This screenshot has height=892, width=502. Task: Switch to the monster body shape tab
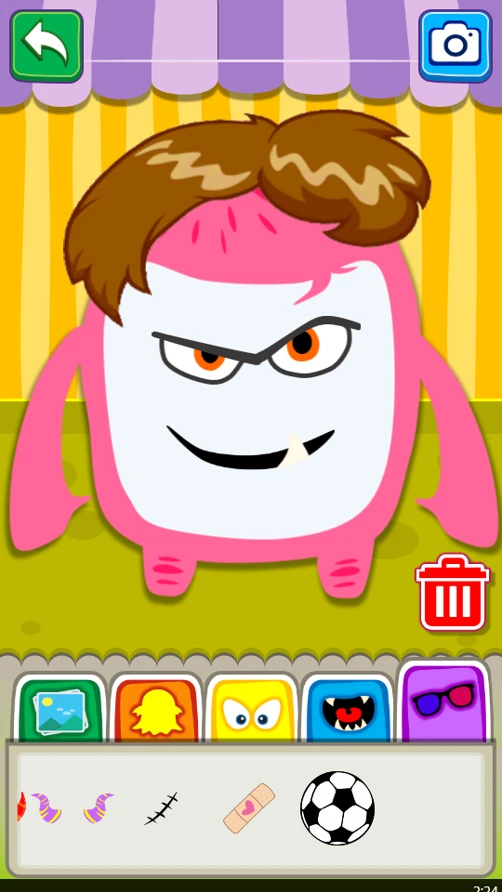tap(157, 710)
